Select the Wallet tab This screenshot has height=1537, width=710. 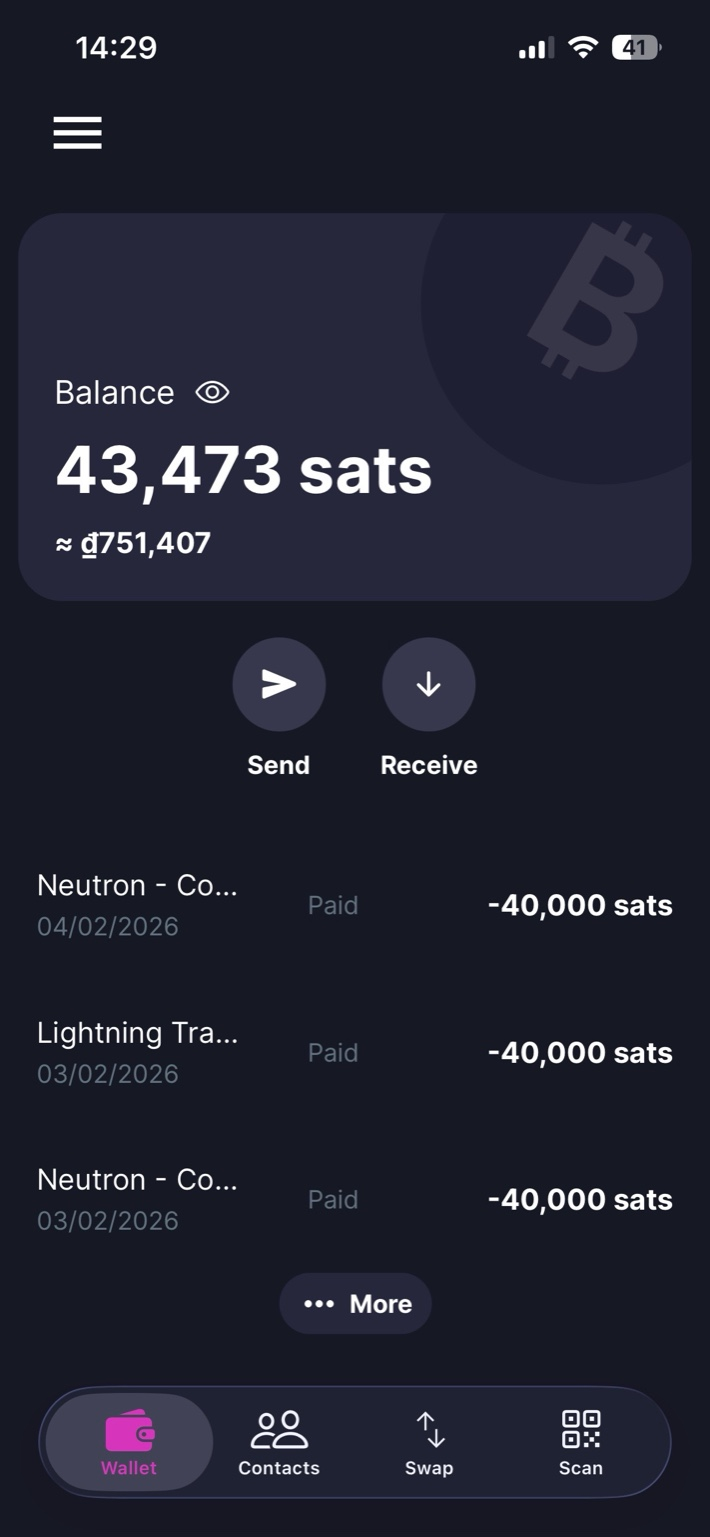[x=129, y=1442]
